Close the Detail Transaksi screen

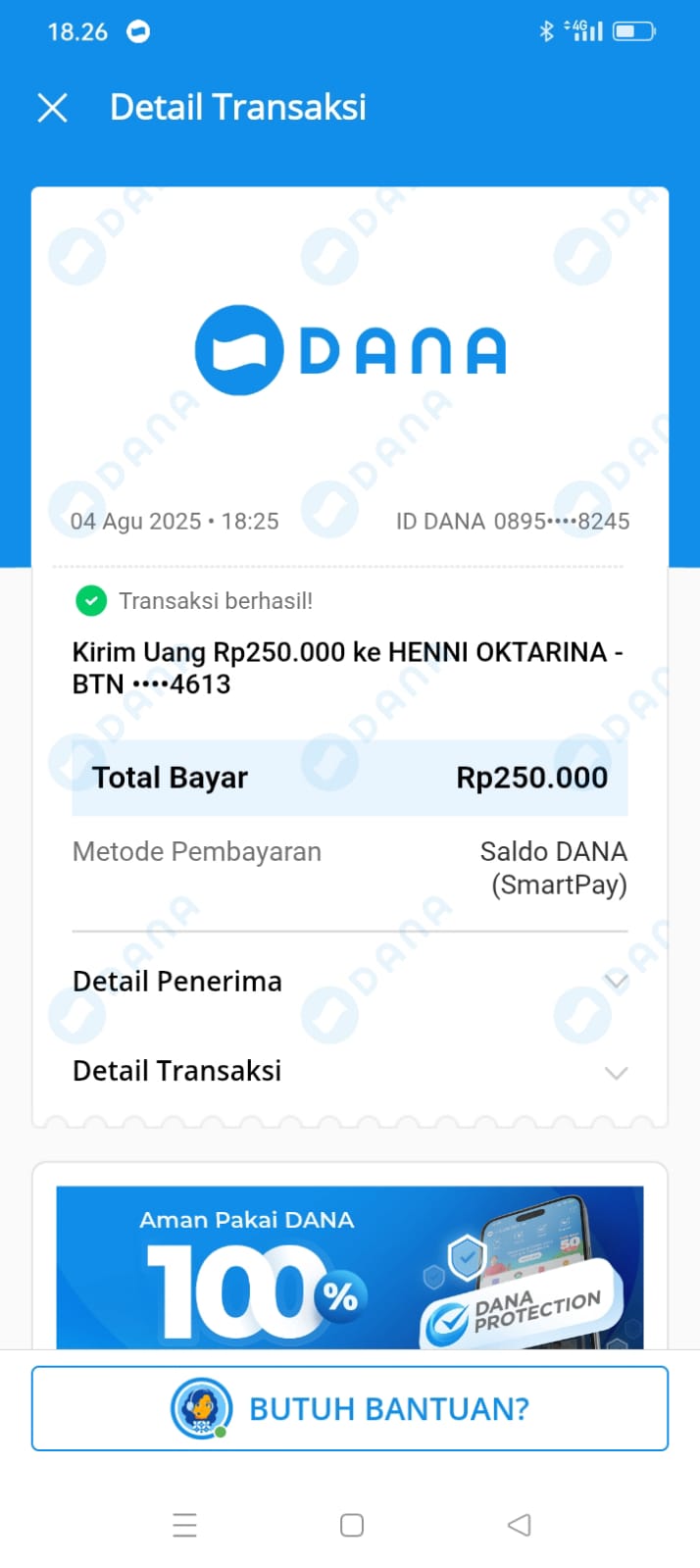pyautogui.click(x=52, y=108)
